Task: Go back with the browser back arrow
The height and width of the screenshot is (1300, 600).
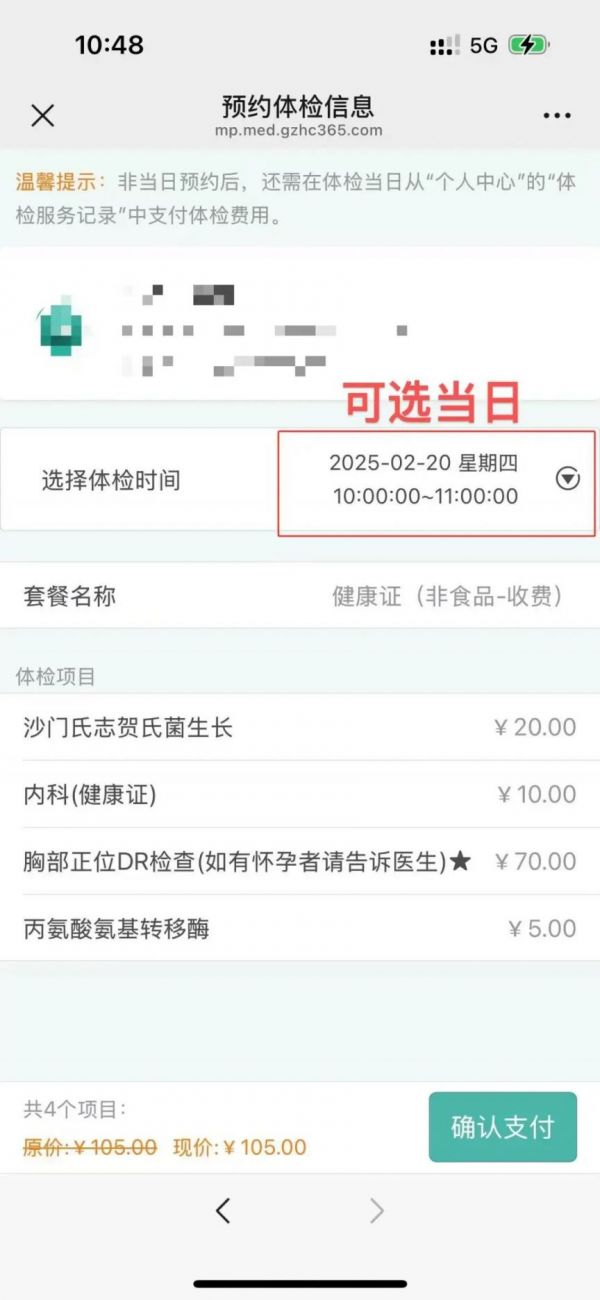Action: click(x=223, y=1212)
